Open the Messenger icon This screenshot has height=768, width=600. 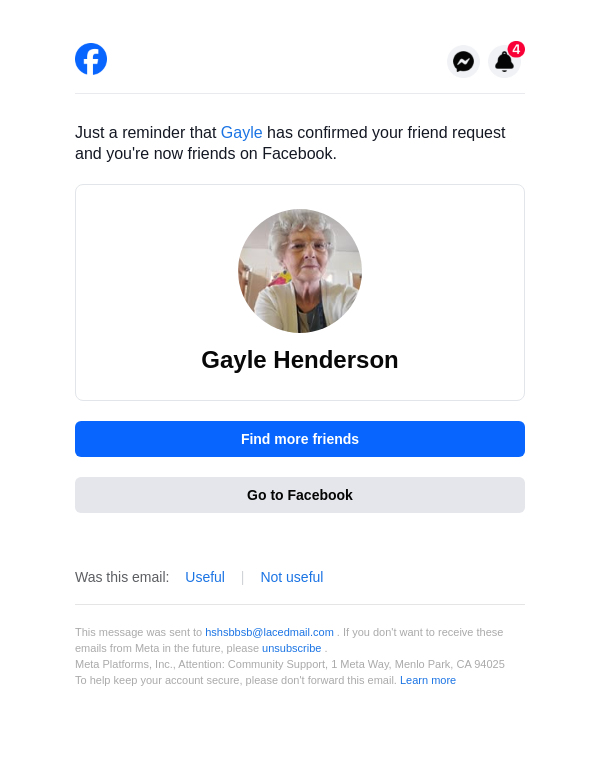[463, 61]
